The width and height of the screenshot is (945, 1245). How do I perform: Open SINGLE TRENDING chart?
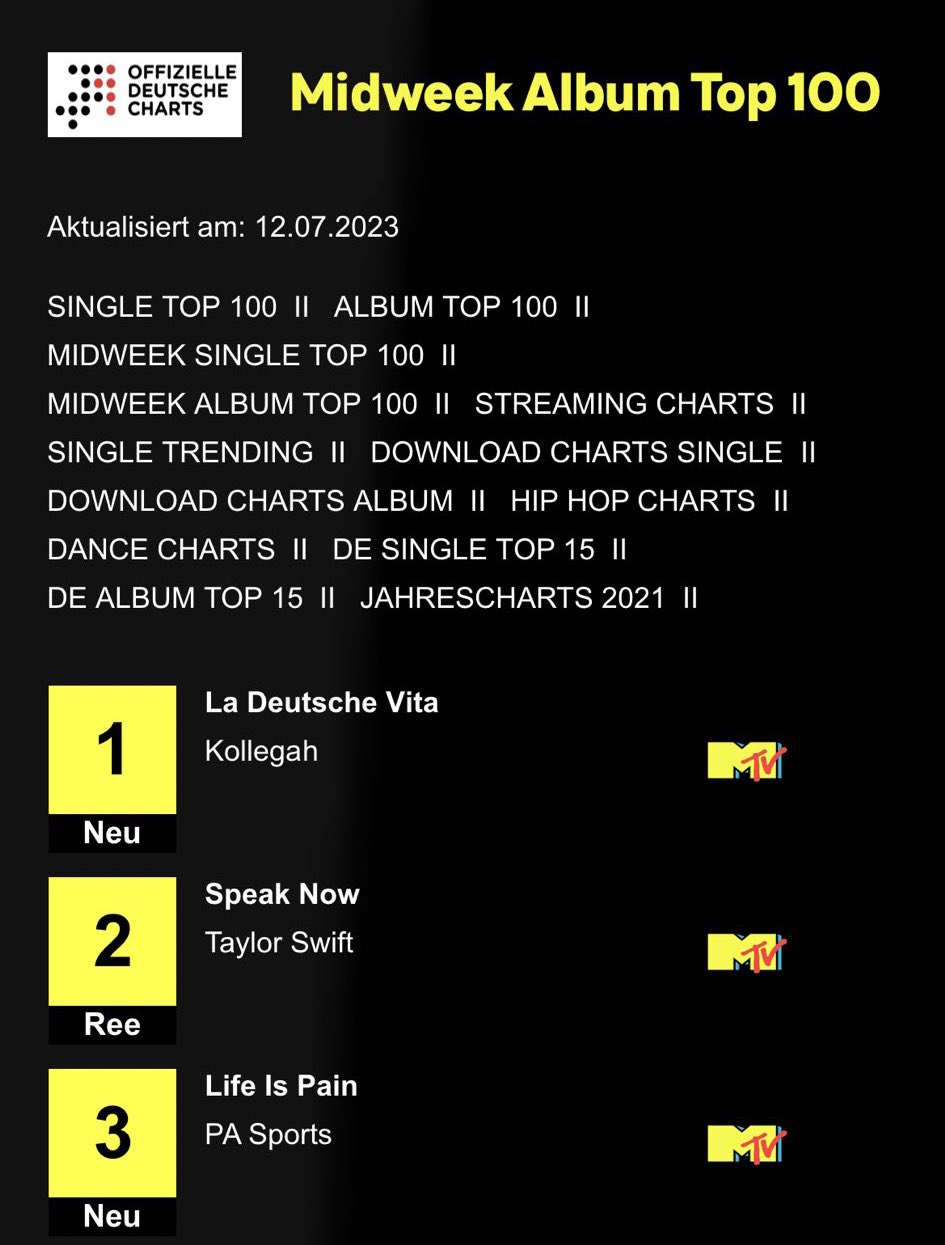180,452
